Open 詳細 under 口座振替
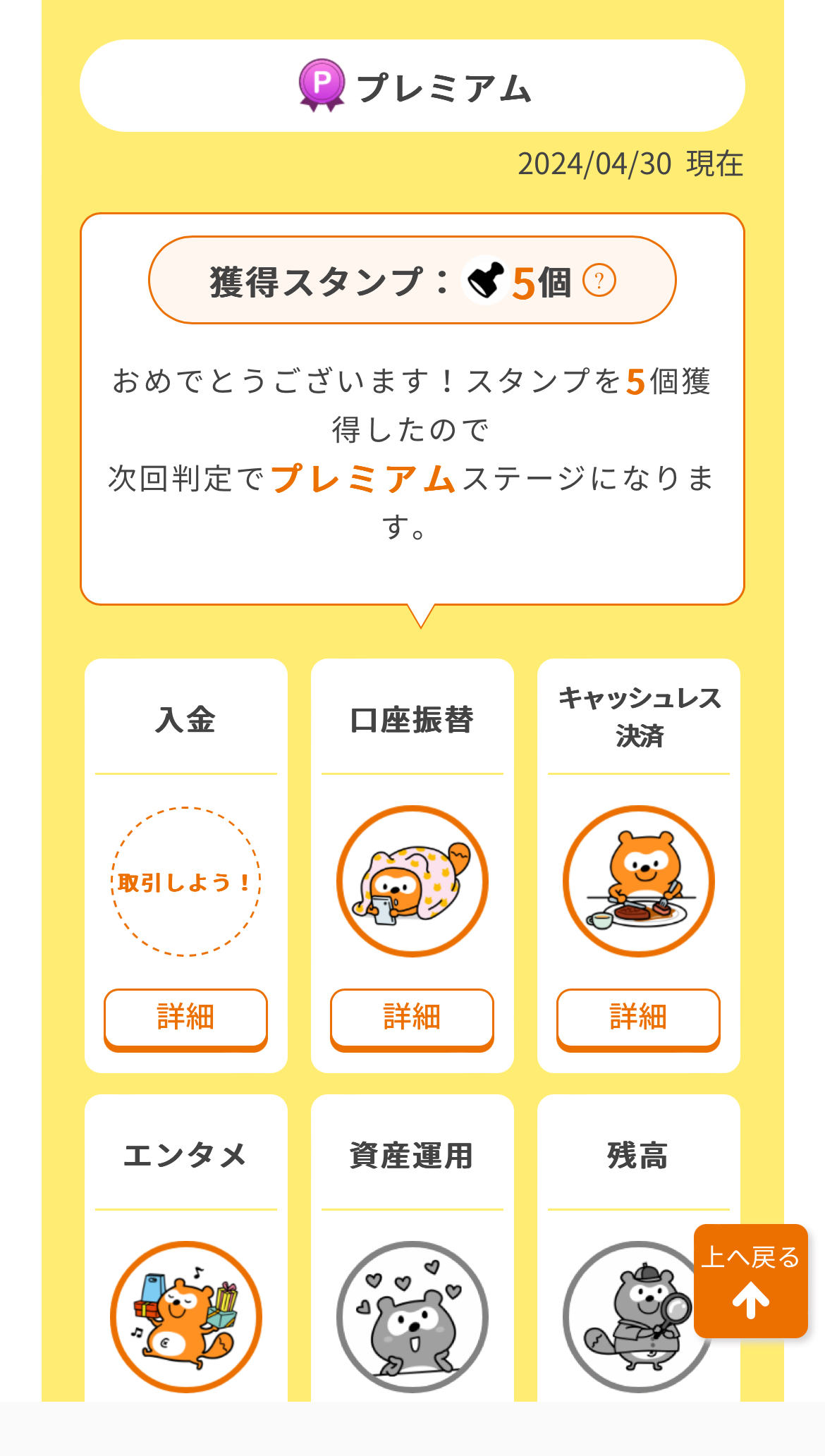The height and width of the screenshot is (1456, 825). point(412,1019)
